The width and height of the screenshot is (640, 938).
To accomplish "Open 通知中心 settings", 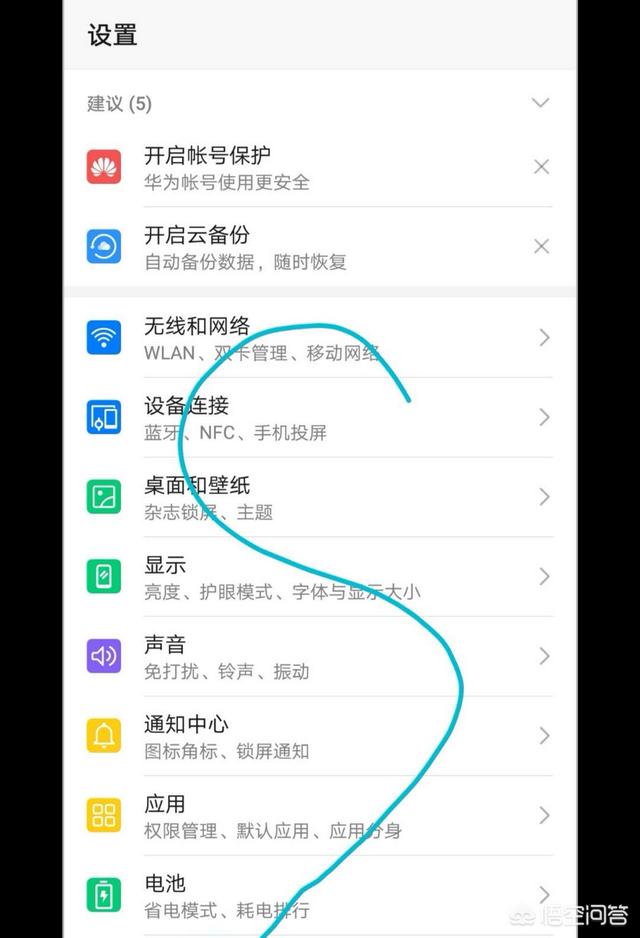I will 318,736.
